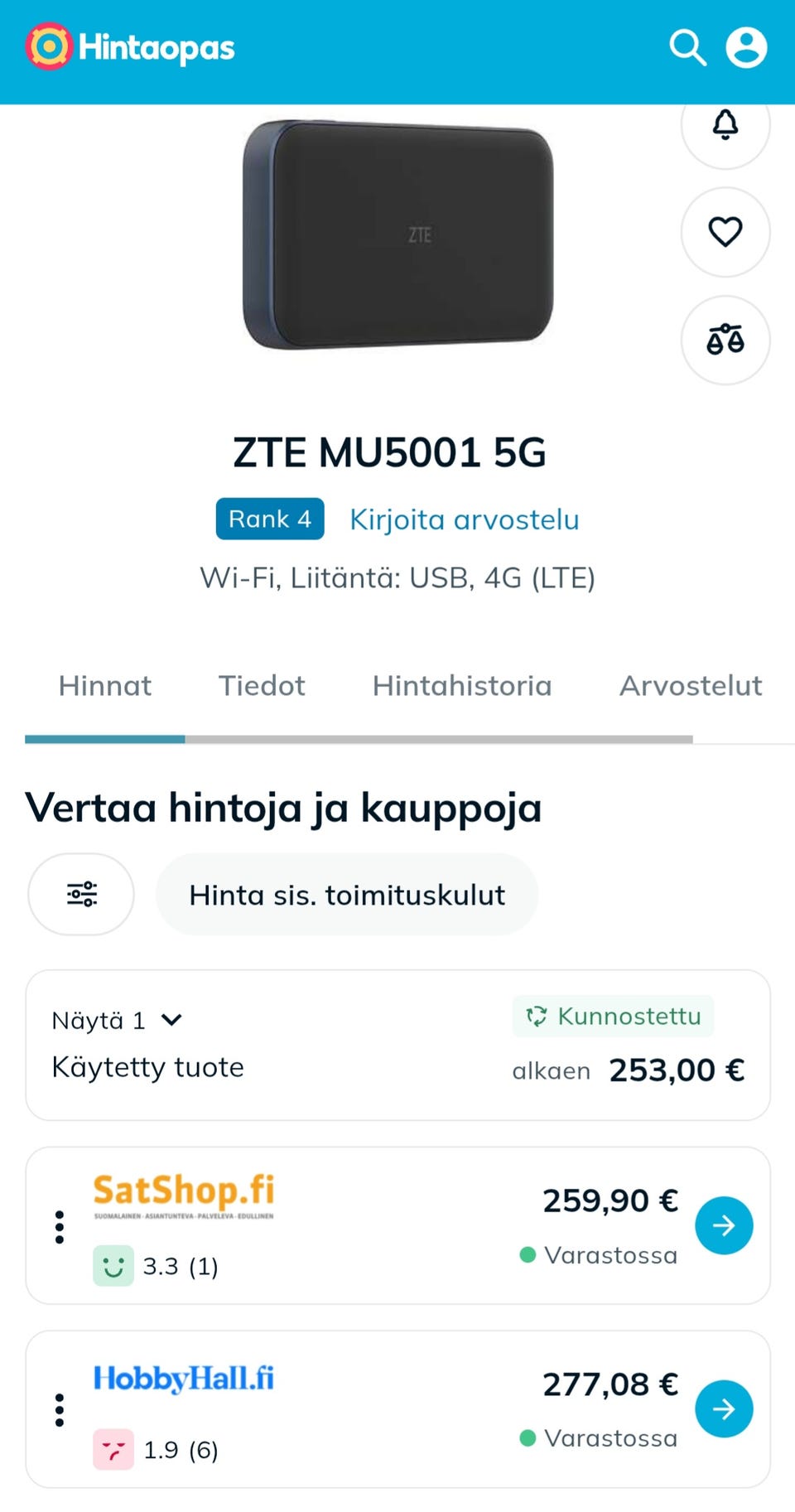
Task: Switch to the Hintahistoria tab
Action: click(461, 685)
